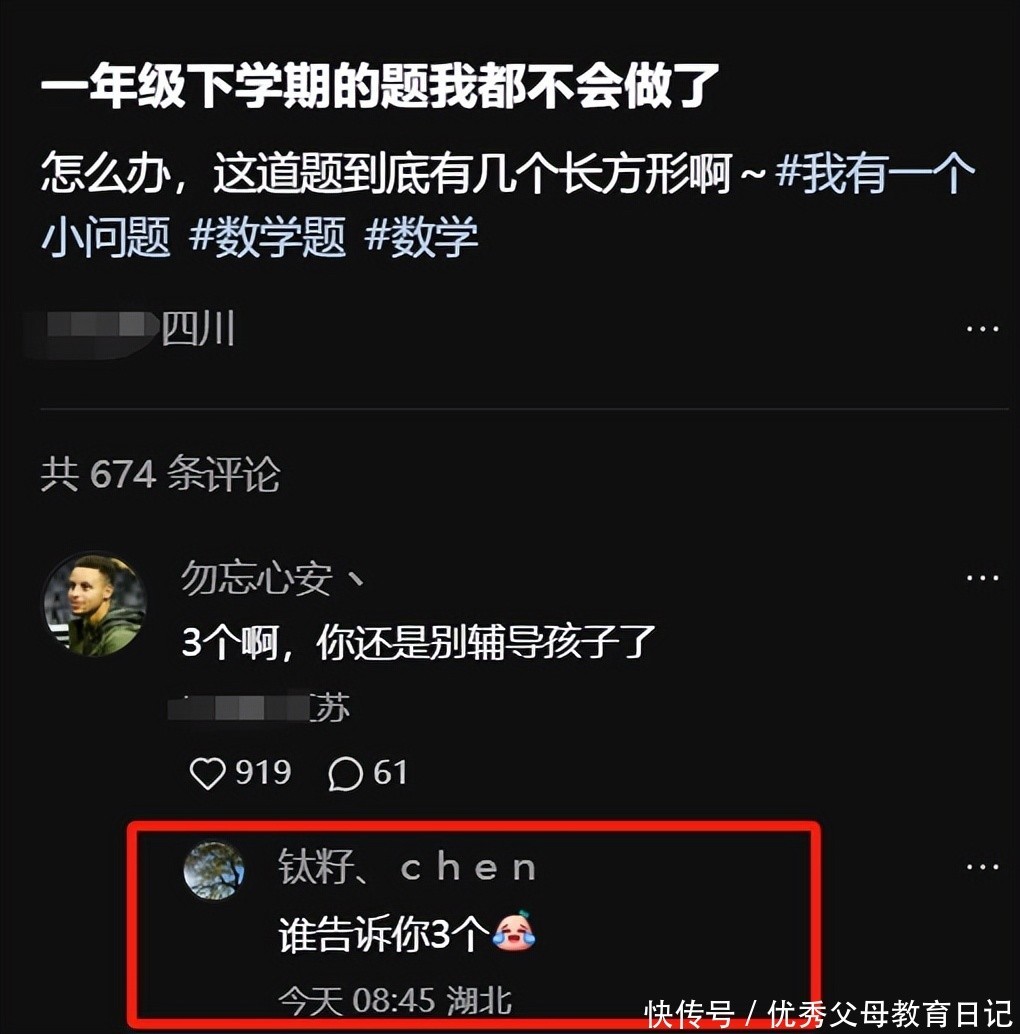View 勿忘心安's profile avatar
Screen dimensions: 1020x1034
94,605
